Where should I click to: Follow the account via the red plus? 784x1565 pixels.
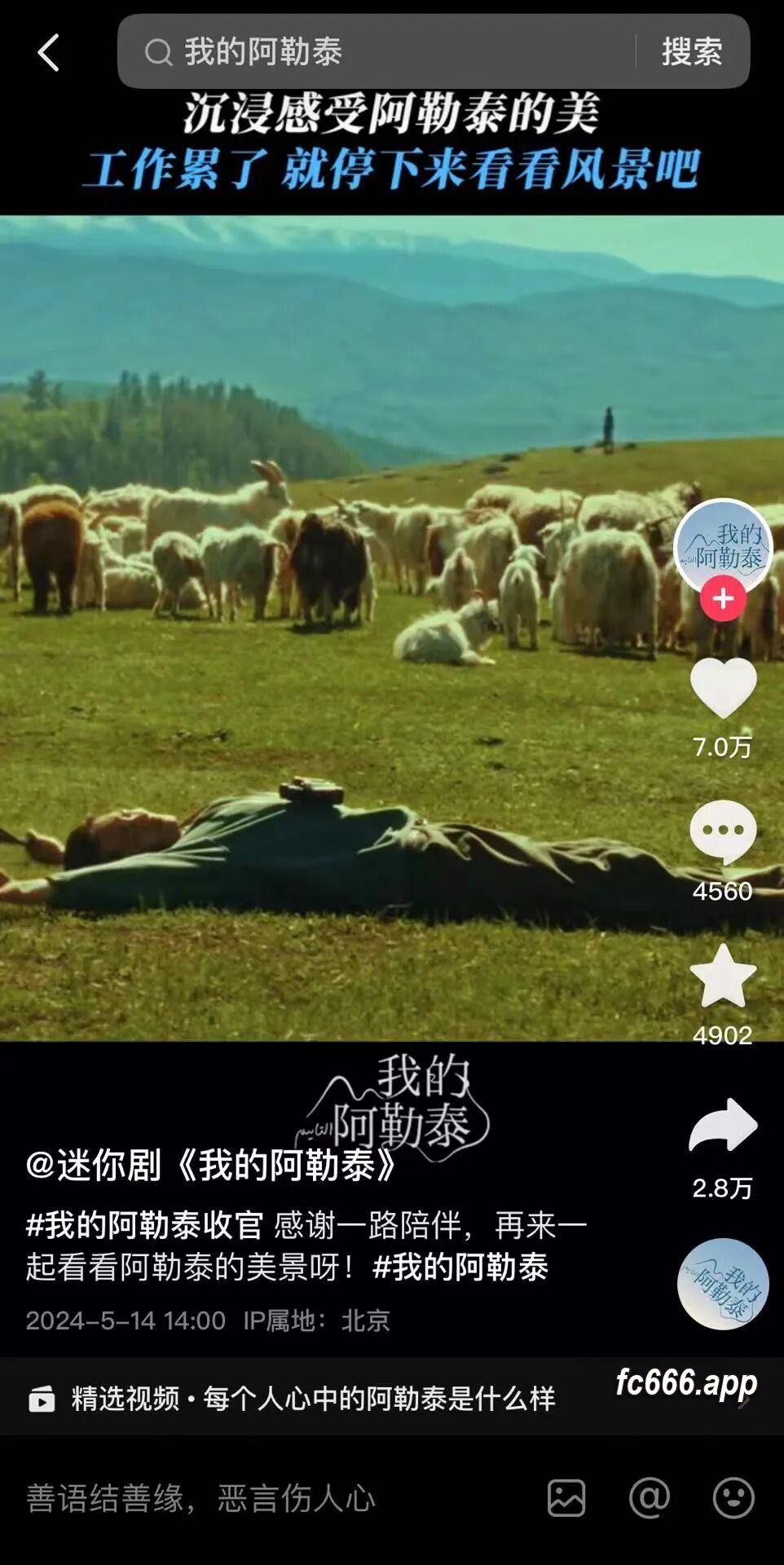[x=723, y=599]
